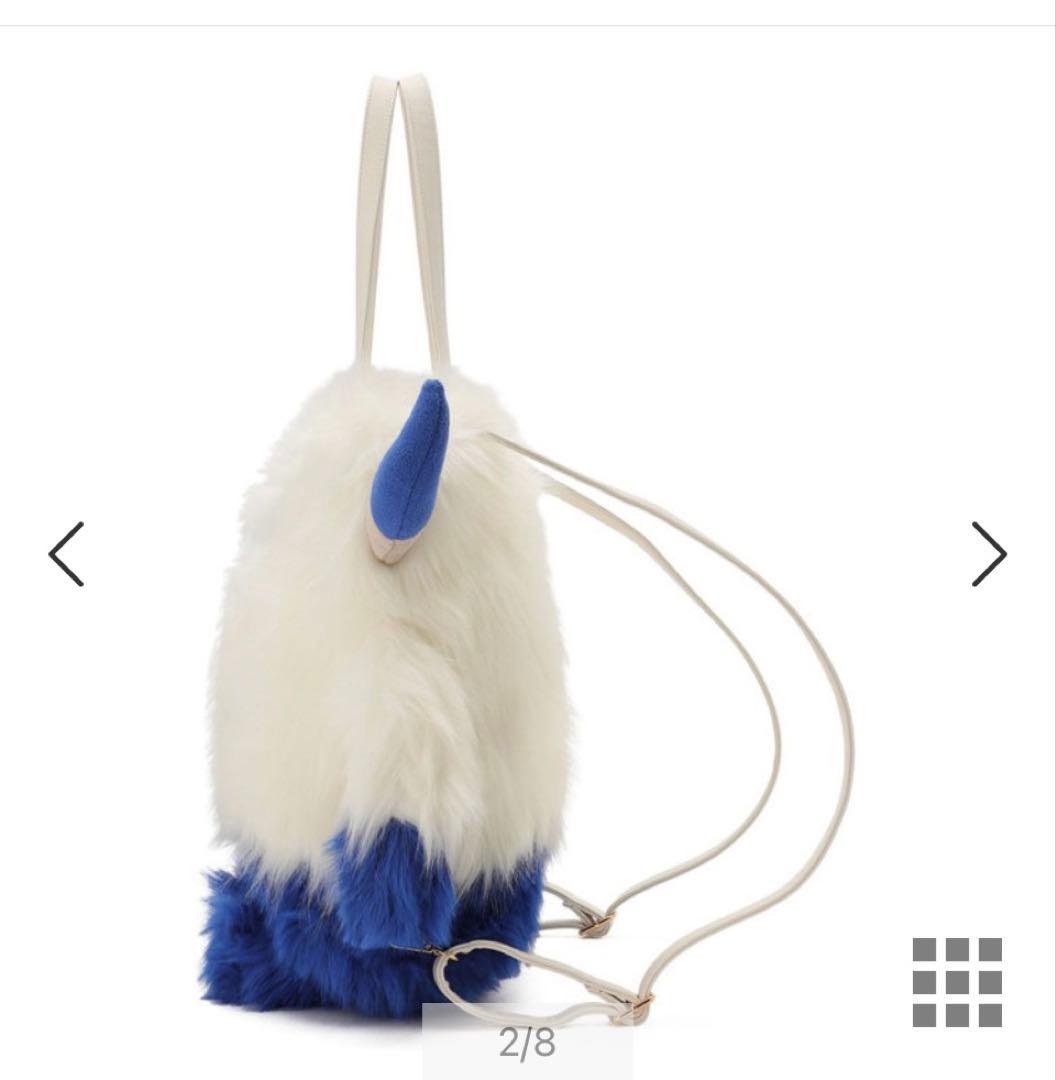Screen dimensions: 1056x1080
Task: Open the image grid thumbnail view
Action: (957, 982)
